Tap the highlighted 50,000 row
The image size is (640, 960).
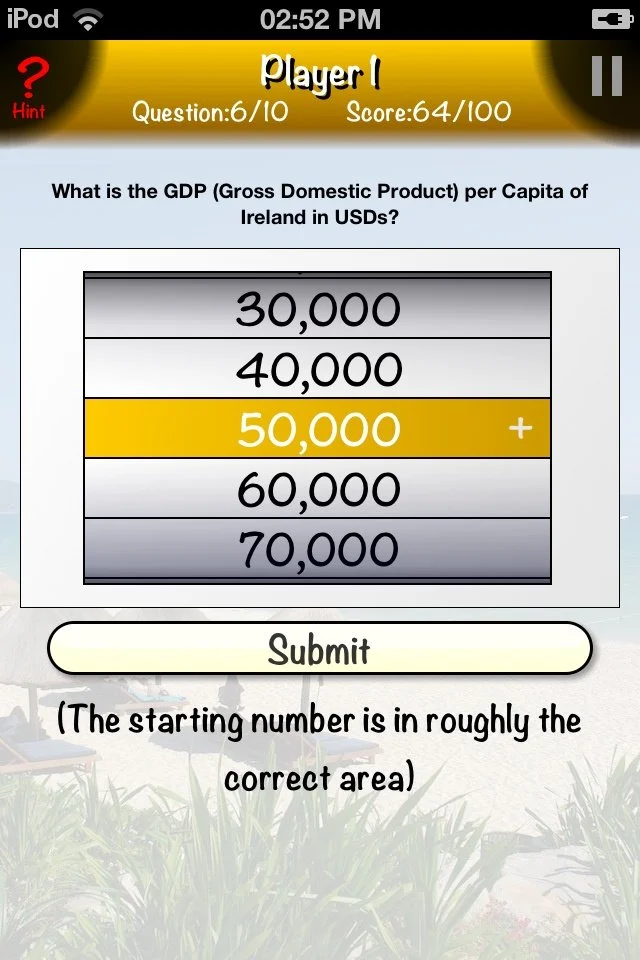[318, 429]
